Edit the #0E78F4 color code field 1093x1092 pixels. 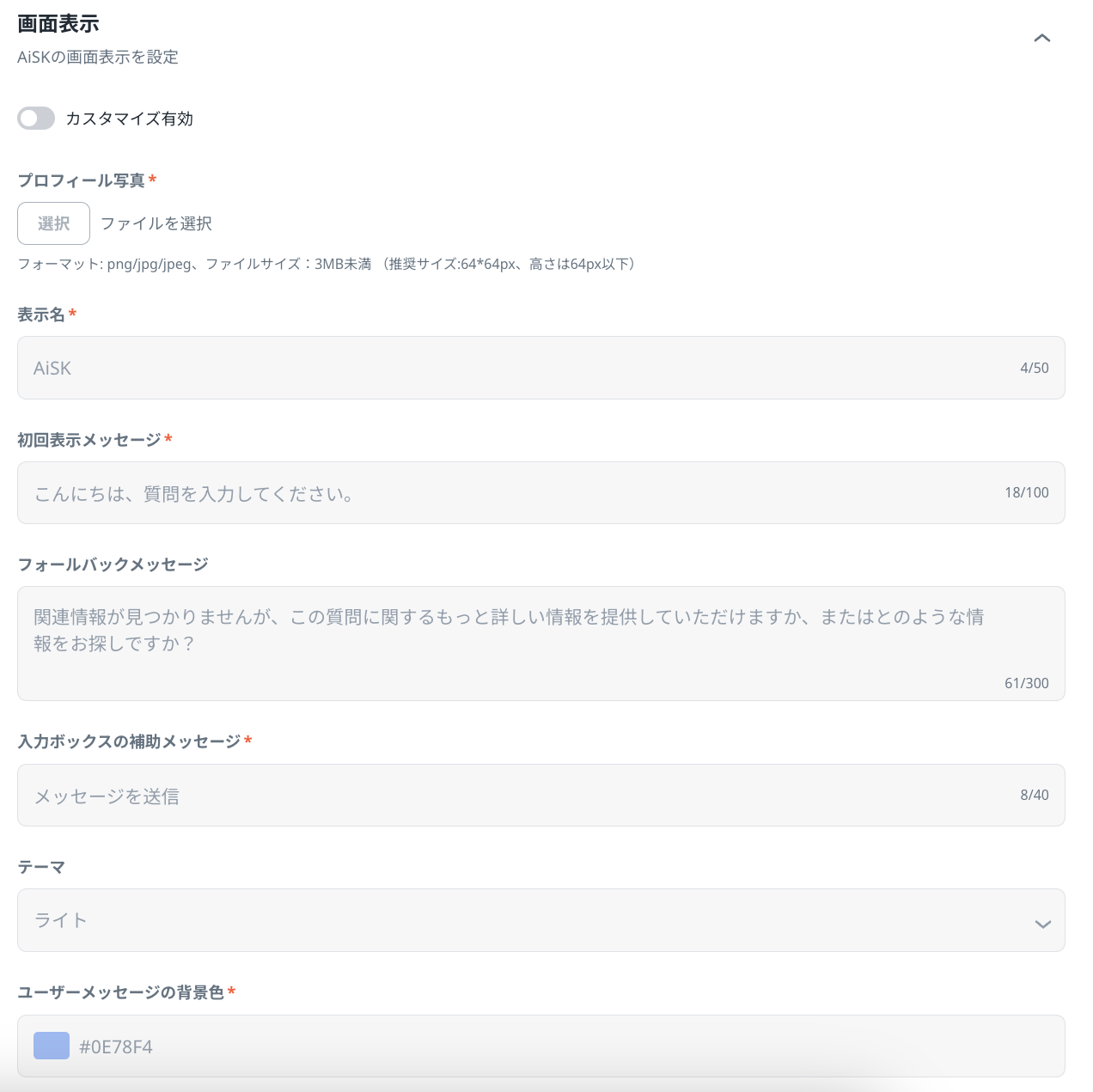pyautogui.click(x=516, y=1046)
